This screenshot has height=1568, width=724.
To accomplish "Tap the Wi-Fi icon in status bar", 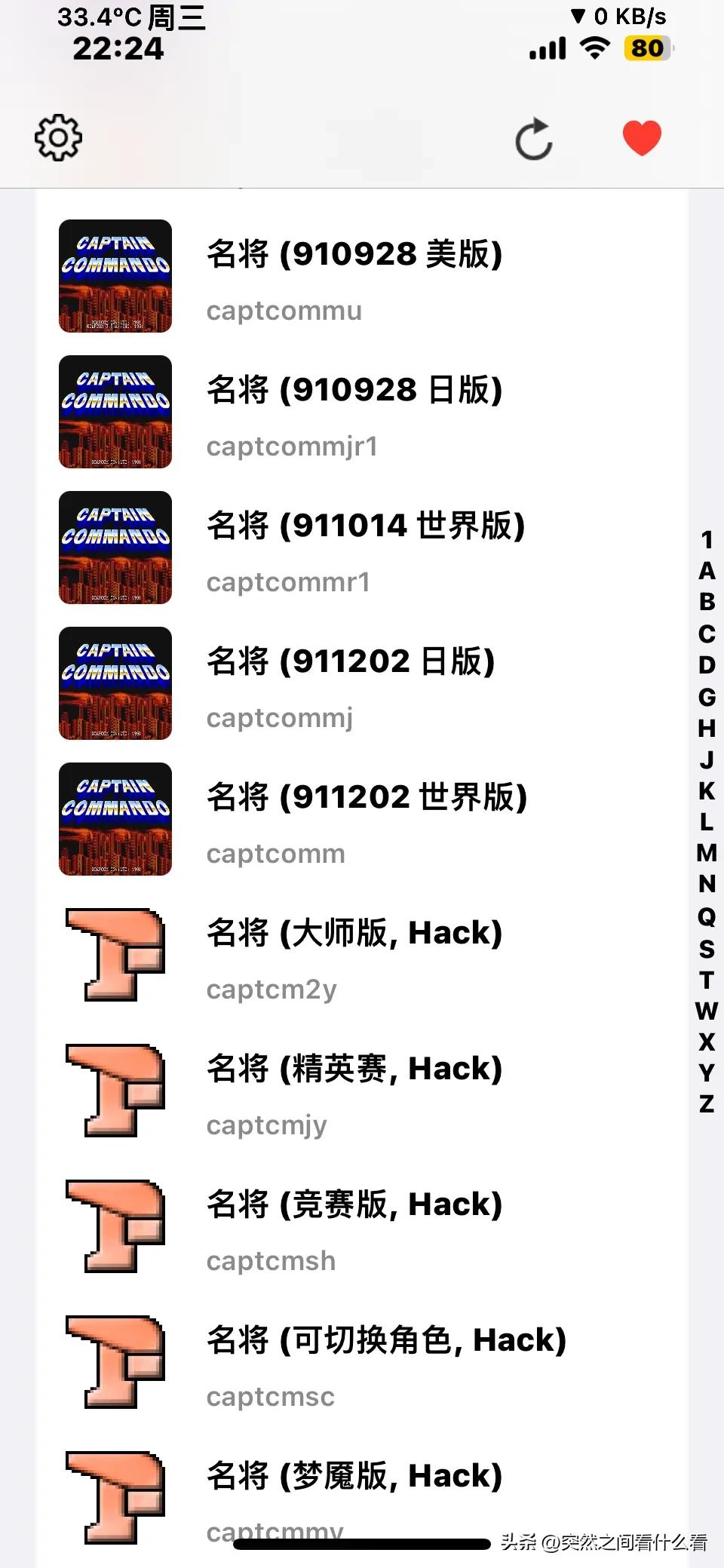I will pyautogui.click(x=594, y=48).
